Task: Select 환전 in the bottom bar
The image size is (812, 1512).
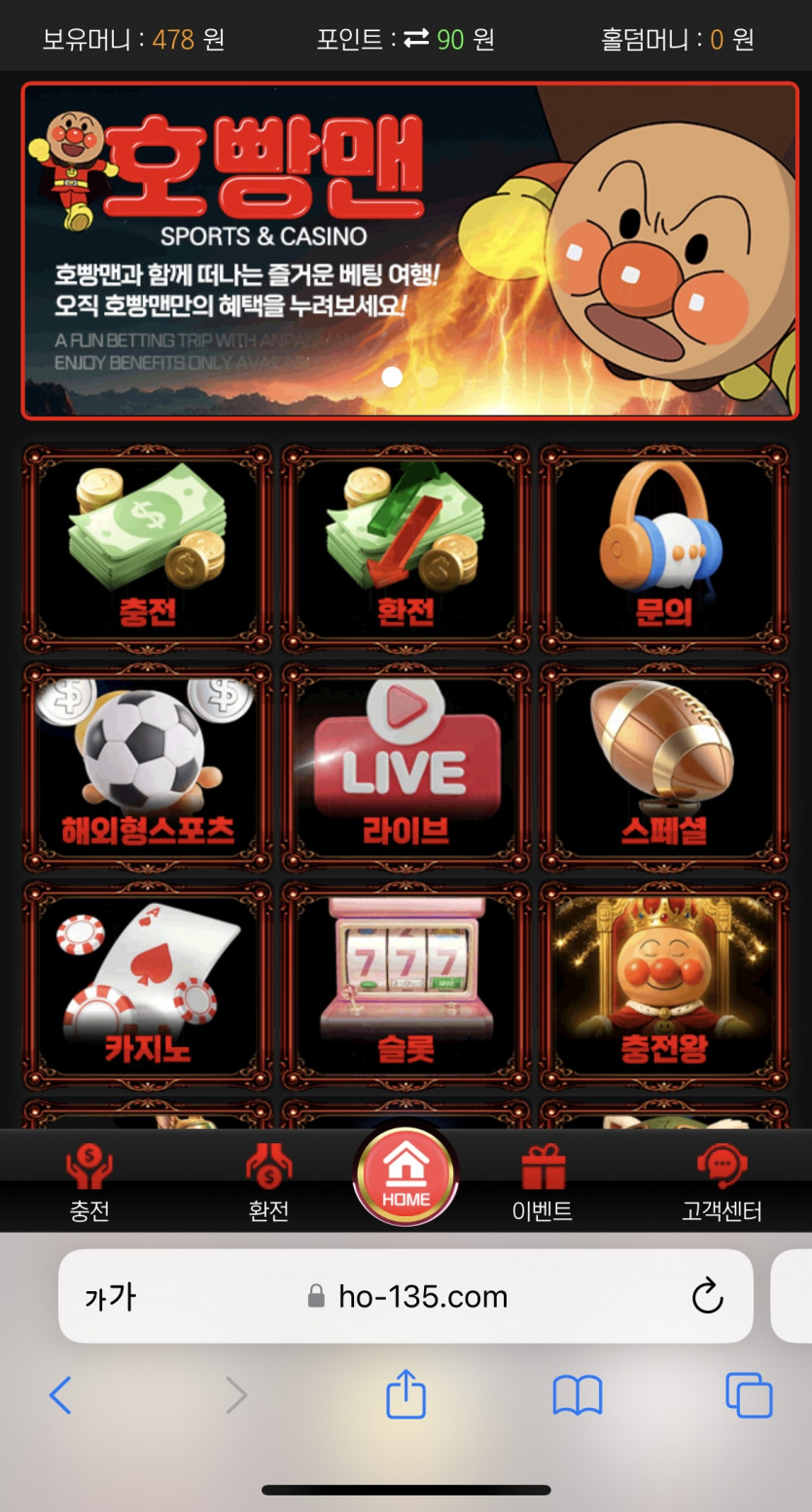Action: point(268,1183)
